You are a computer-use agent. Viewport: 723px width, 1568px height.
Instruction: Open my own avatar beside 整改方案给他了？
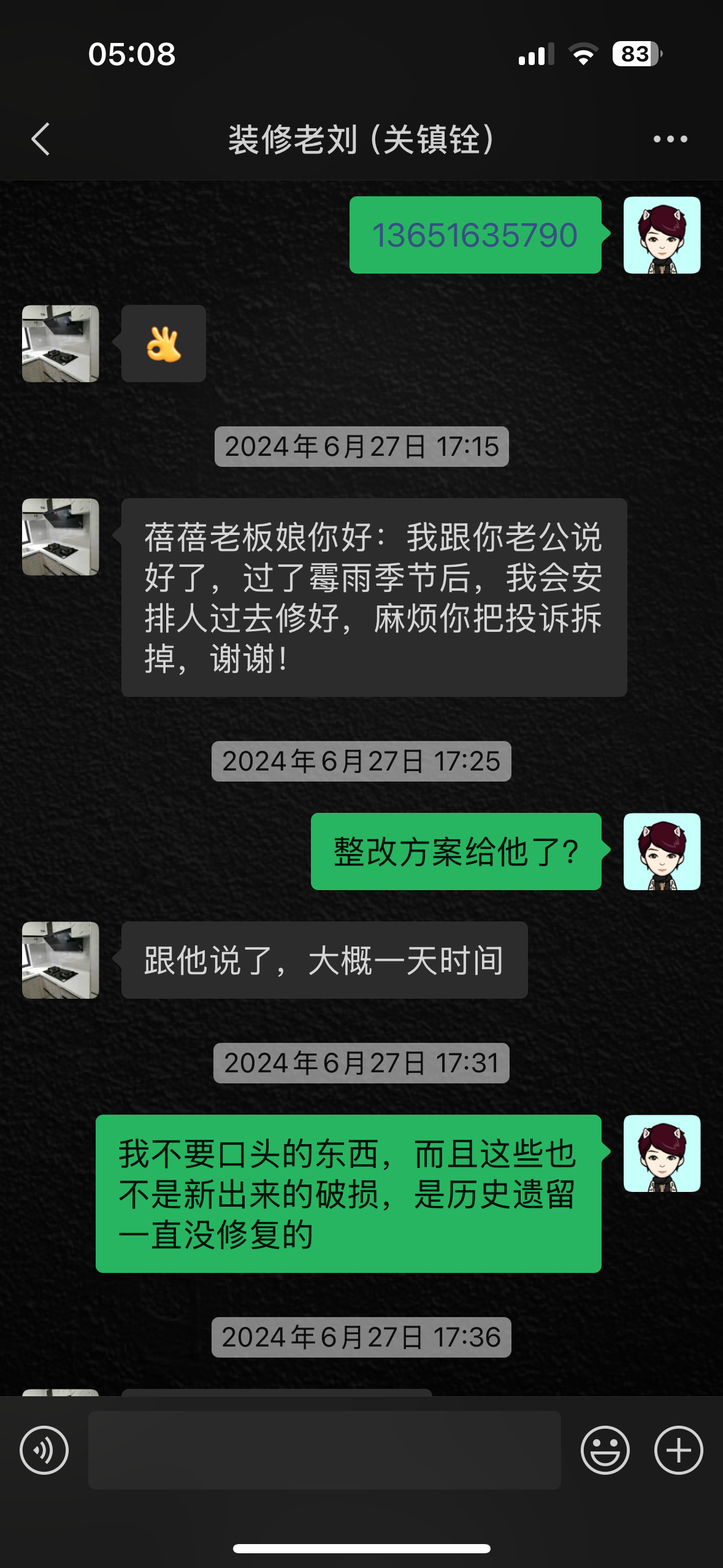coord(662,851)
